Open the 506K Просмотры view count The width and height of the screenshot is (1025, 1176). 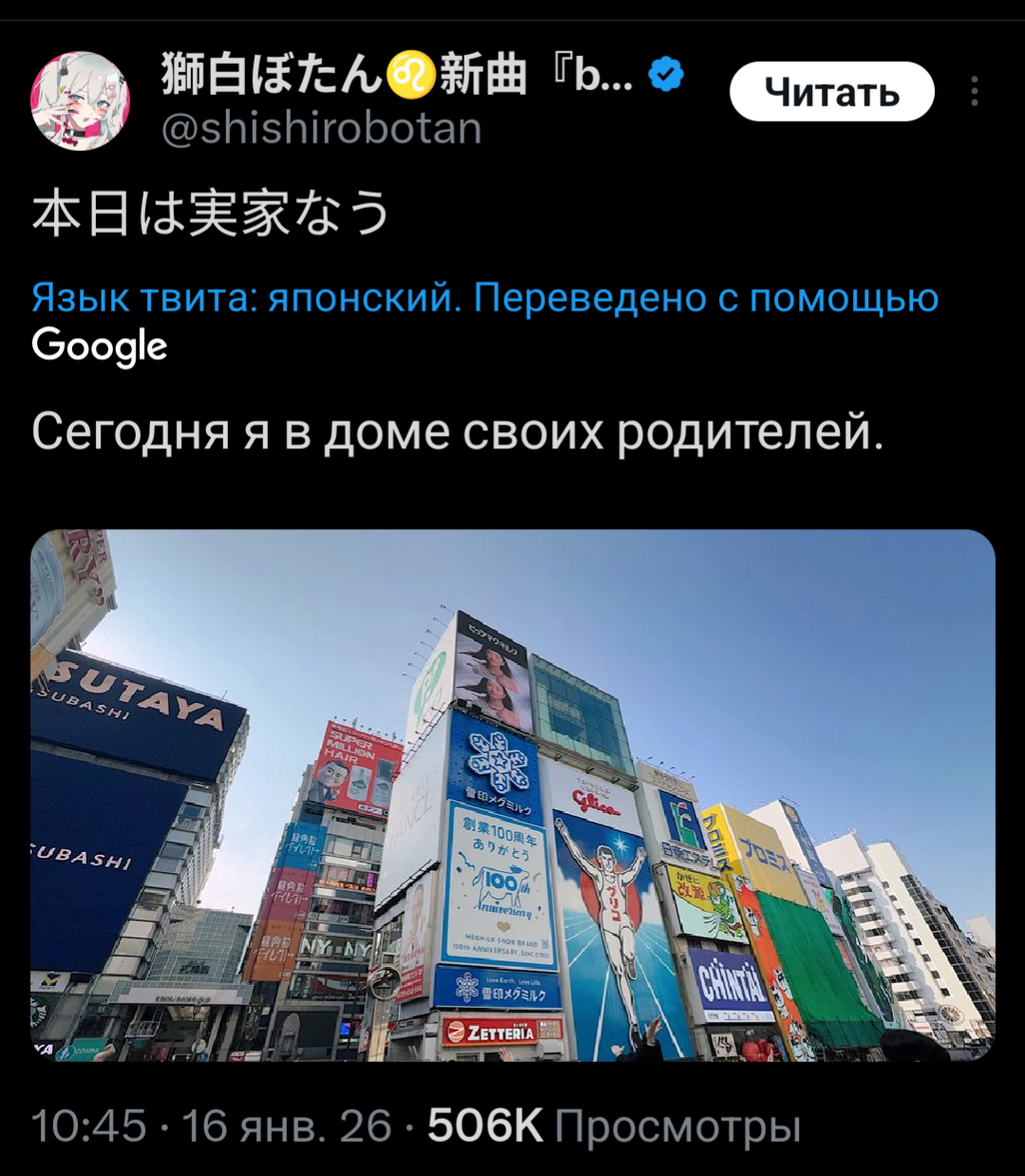click(614, 1127)
